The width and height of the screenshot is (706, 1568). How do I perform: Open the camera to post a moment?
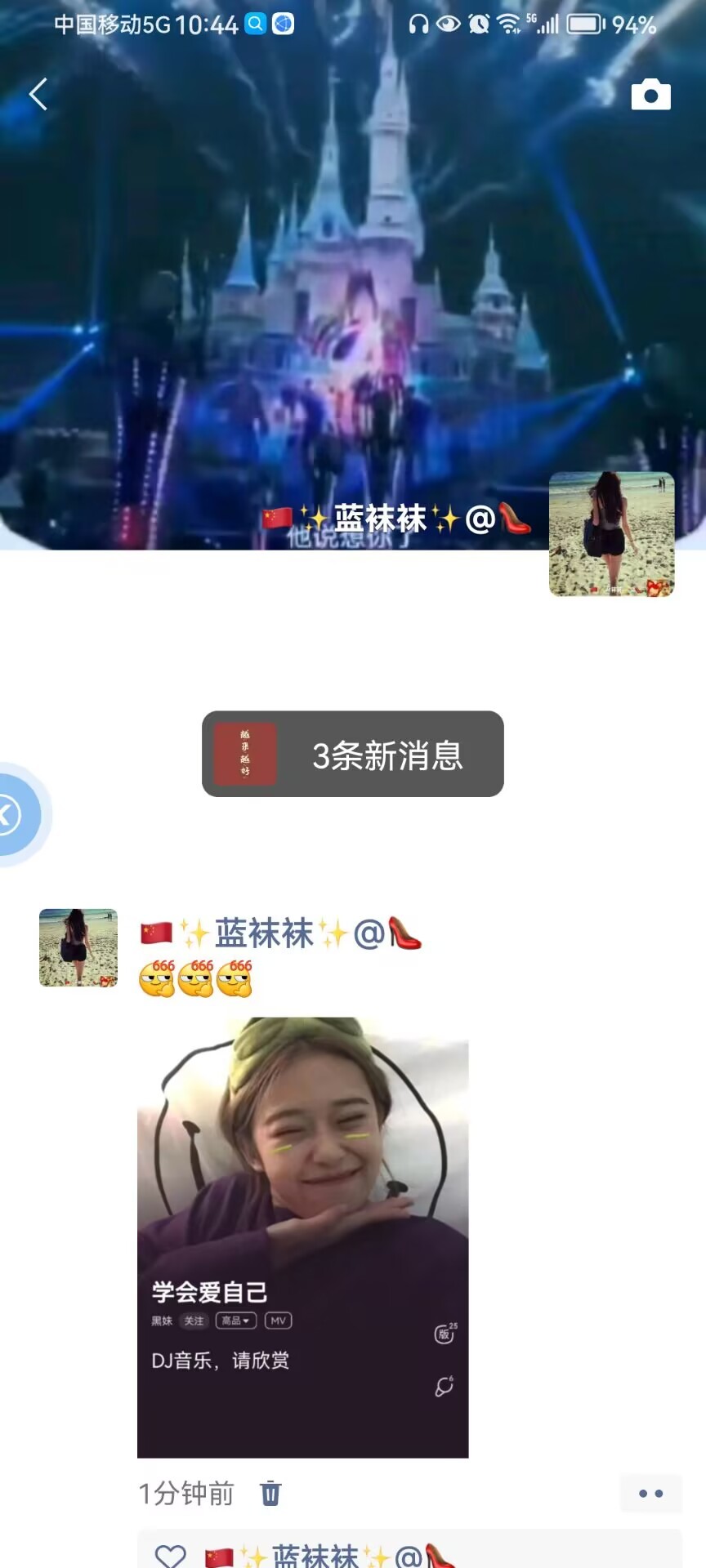coord(650,95)
